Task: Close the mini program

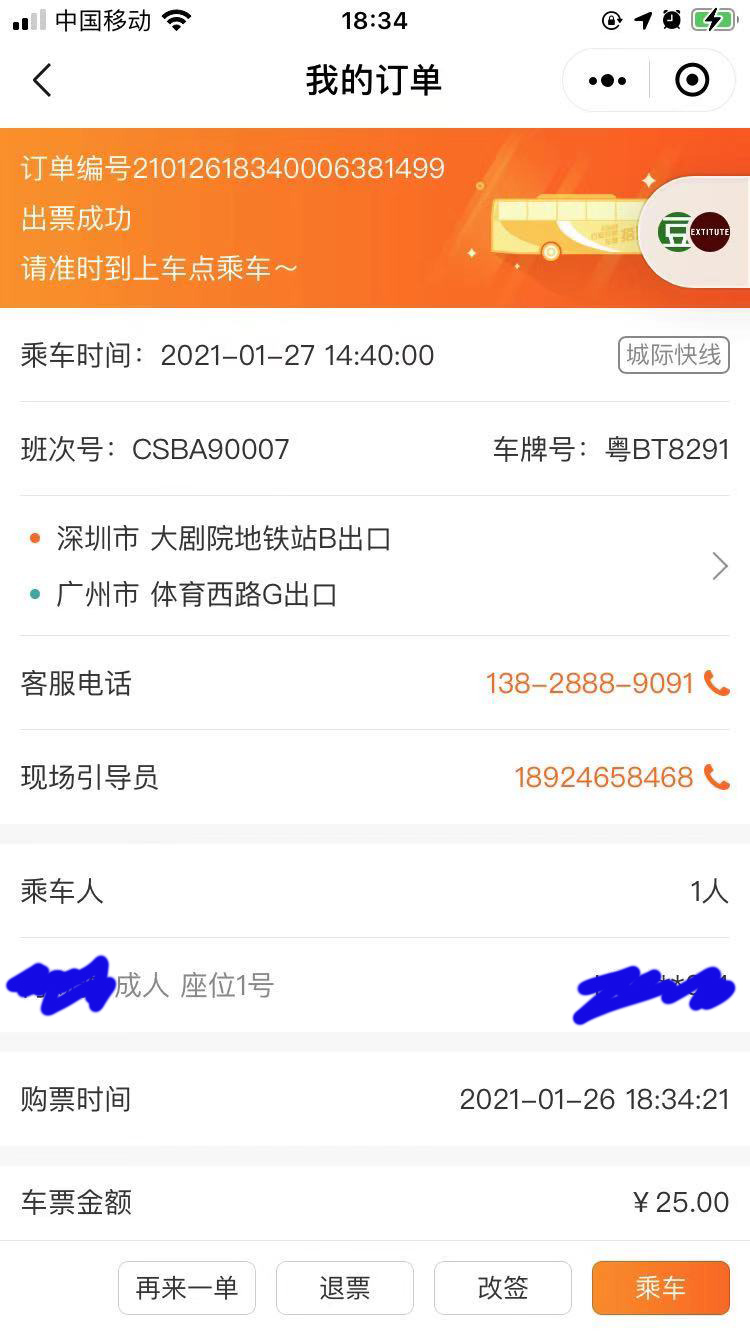Action: [x=692, y=80]
